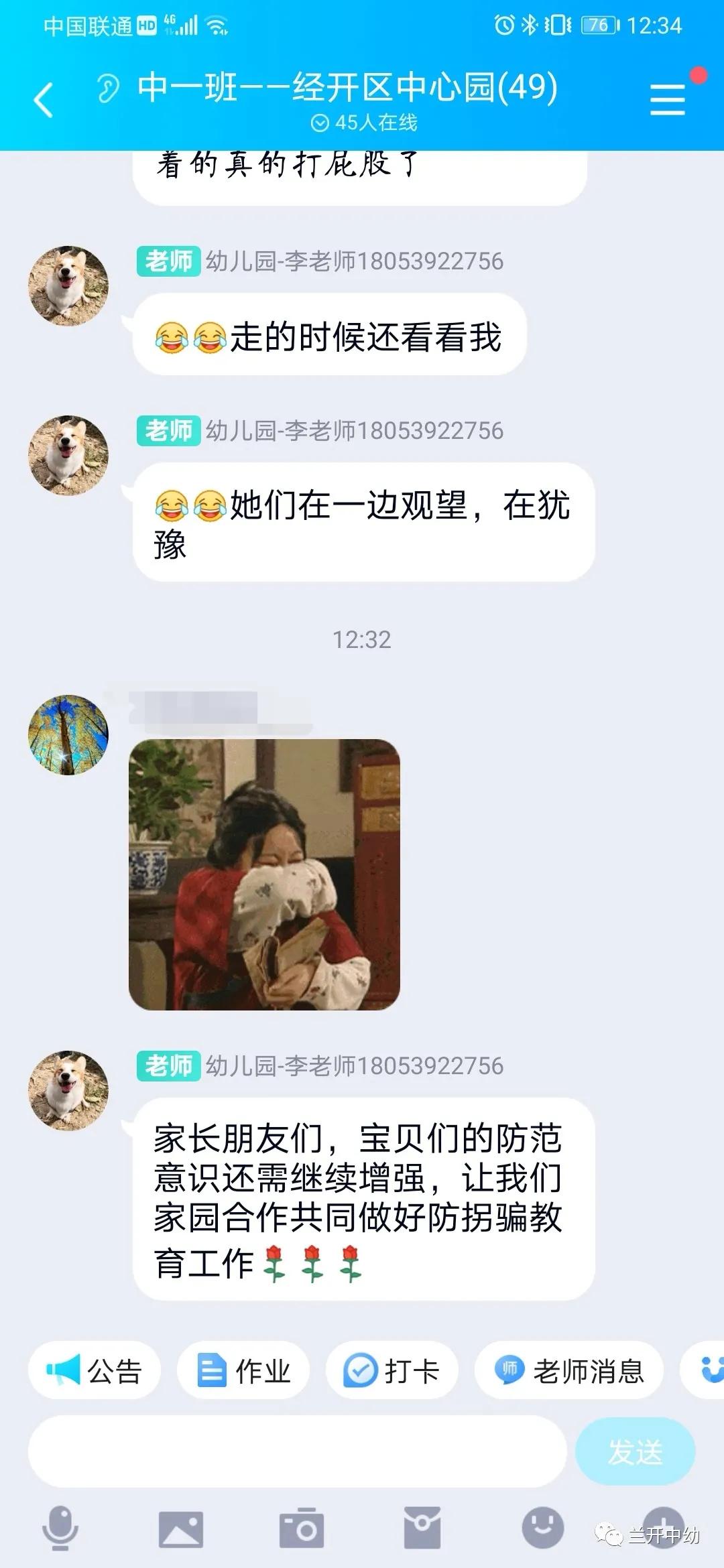Open the 打卡 check-in chip
Image resolution: width=724 pixels, height=1568 pixels.
point(392,1370)
